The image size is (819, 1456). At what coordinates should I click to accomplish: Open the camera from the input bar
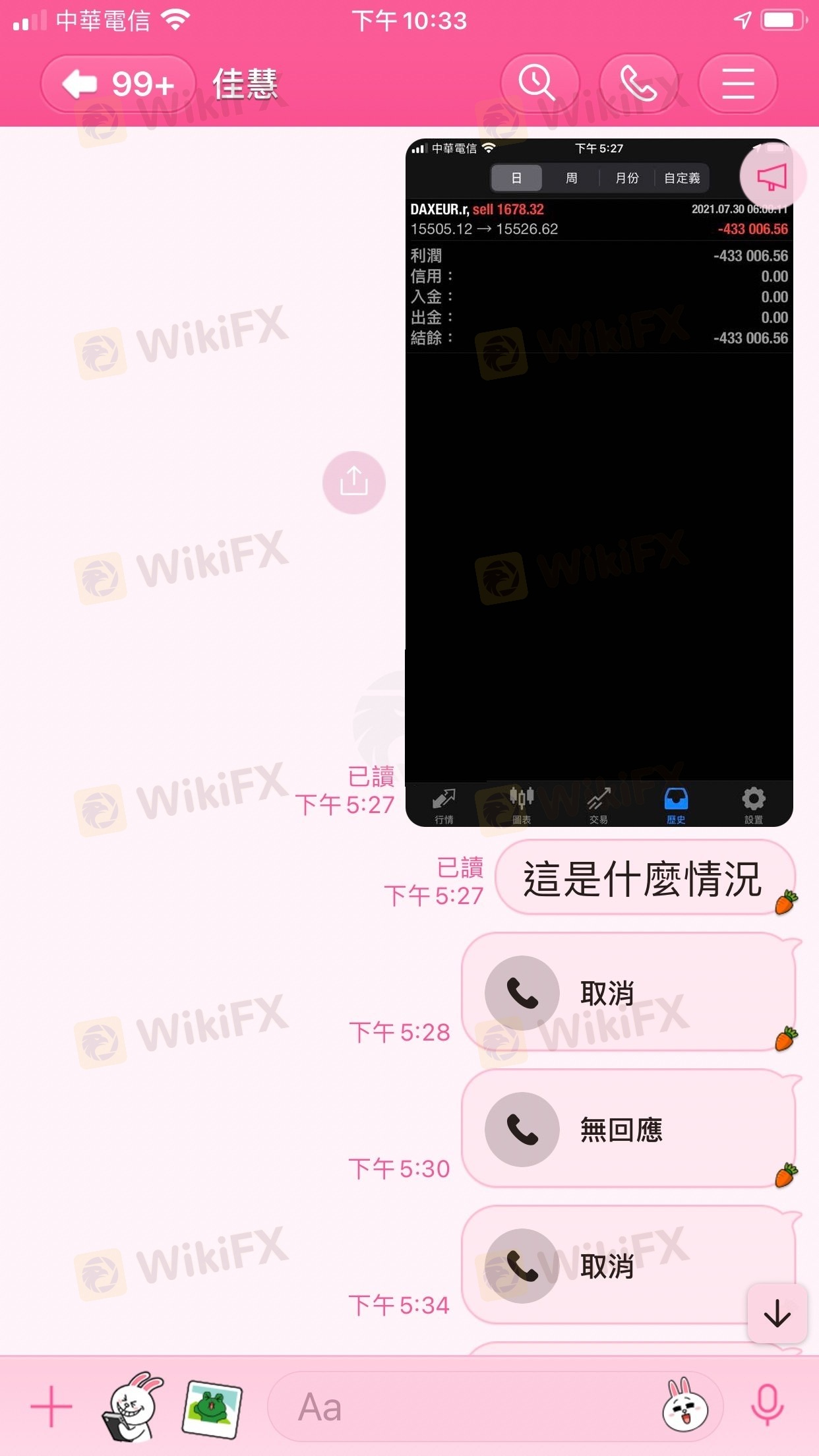(x=133, y=1406)
